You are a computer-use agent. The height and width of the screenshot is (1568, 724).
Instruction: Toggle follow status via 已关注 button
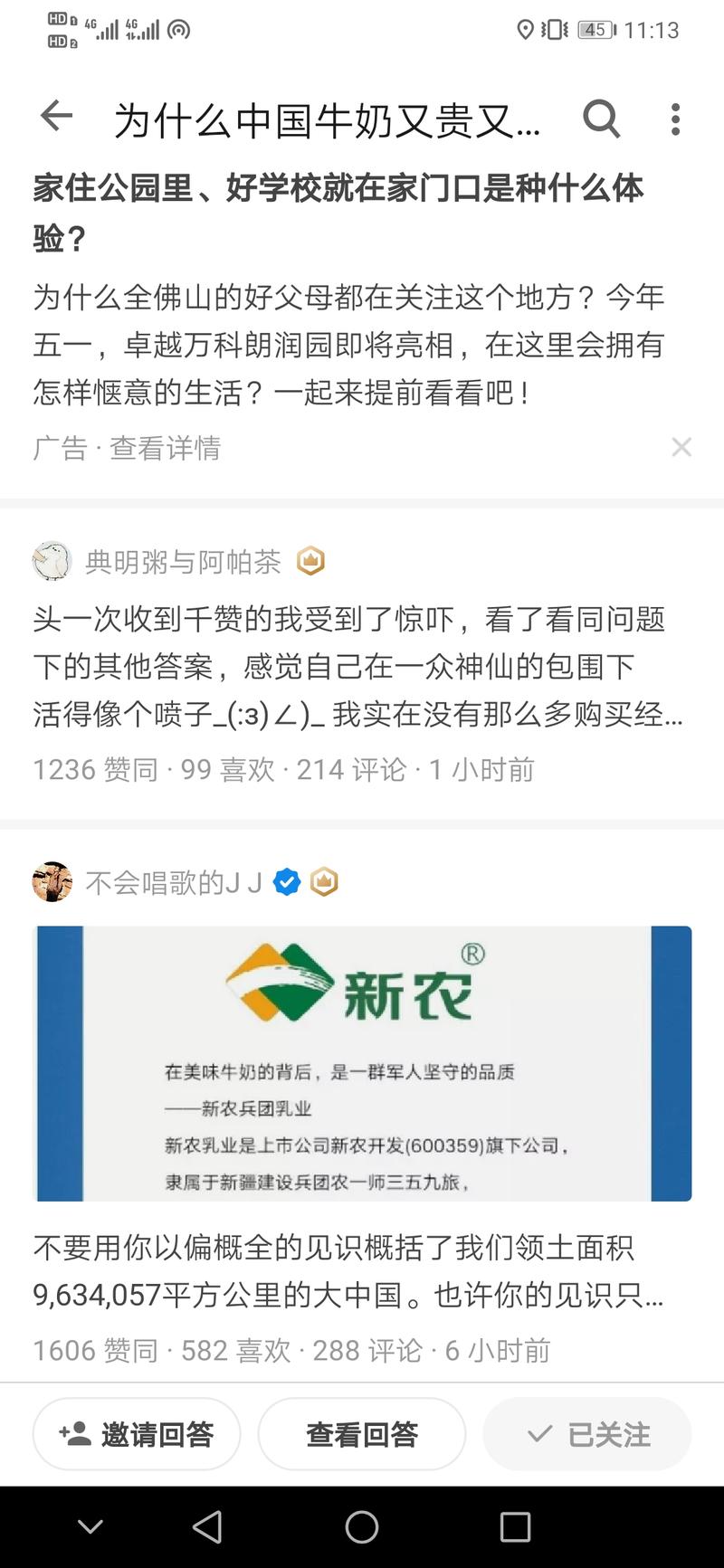586,1434
